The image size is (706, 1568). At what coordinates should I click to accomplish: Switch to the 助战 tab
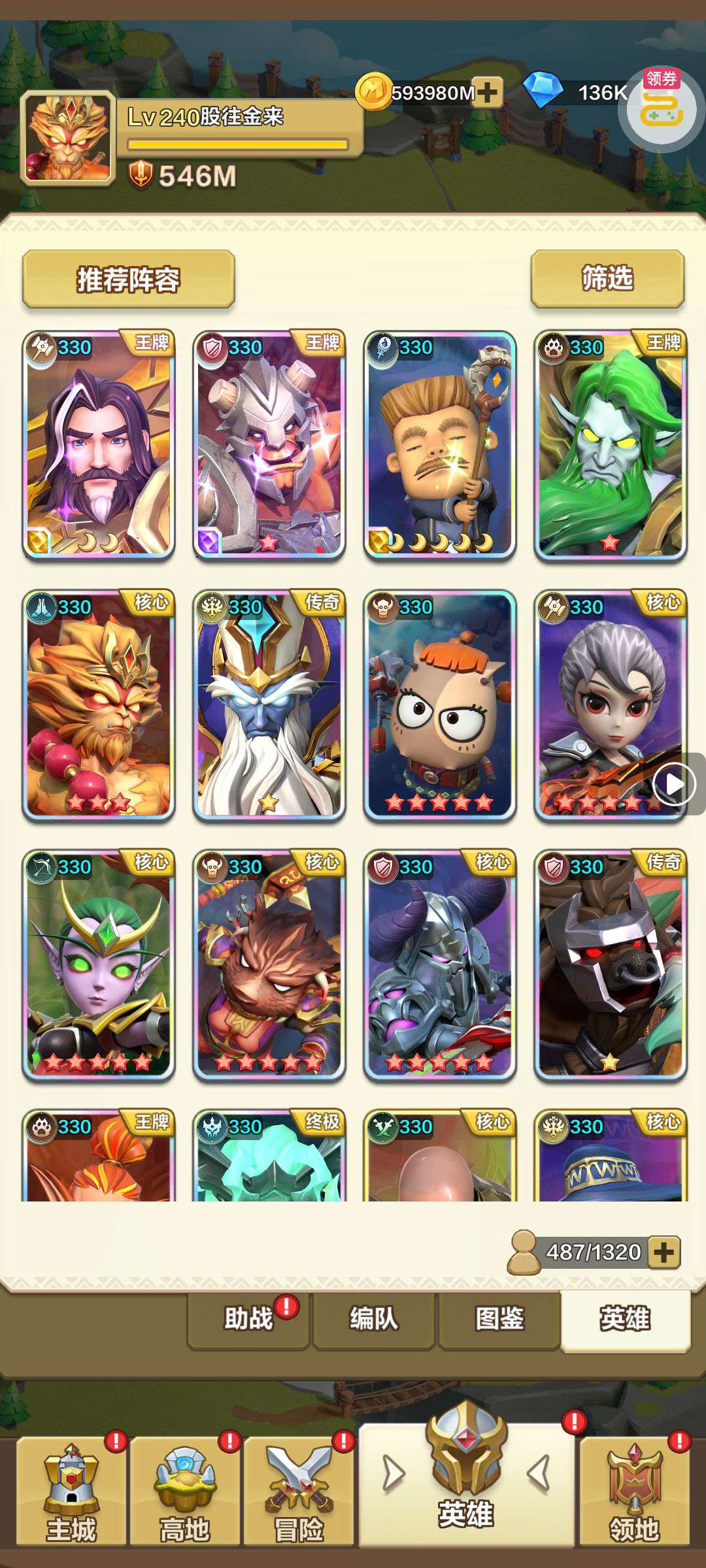(x=248, y=1318)
